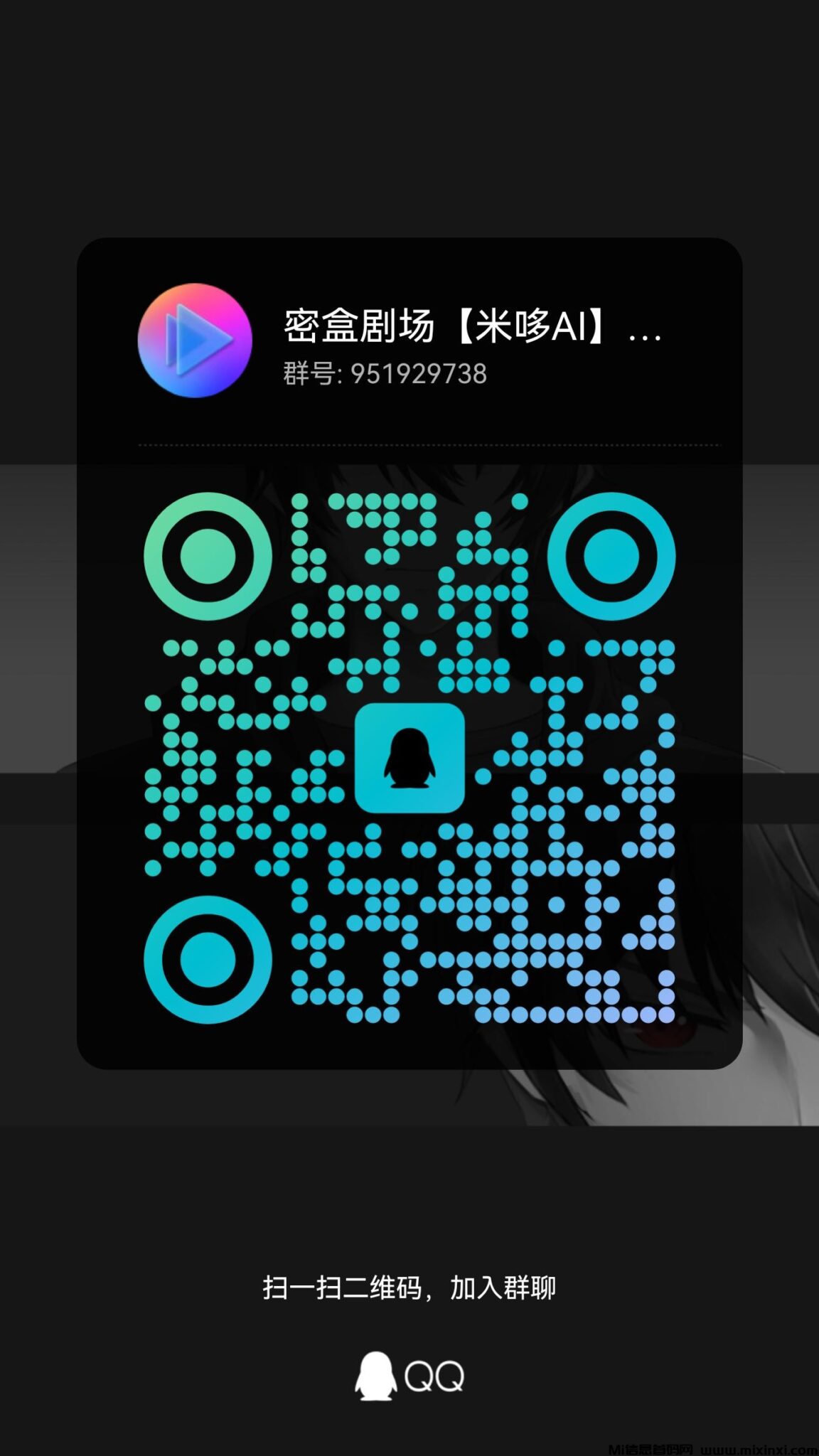Select the pink play-button group avatar
The image size is (819, 1456).
[195, 342]
